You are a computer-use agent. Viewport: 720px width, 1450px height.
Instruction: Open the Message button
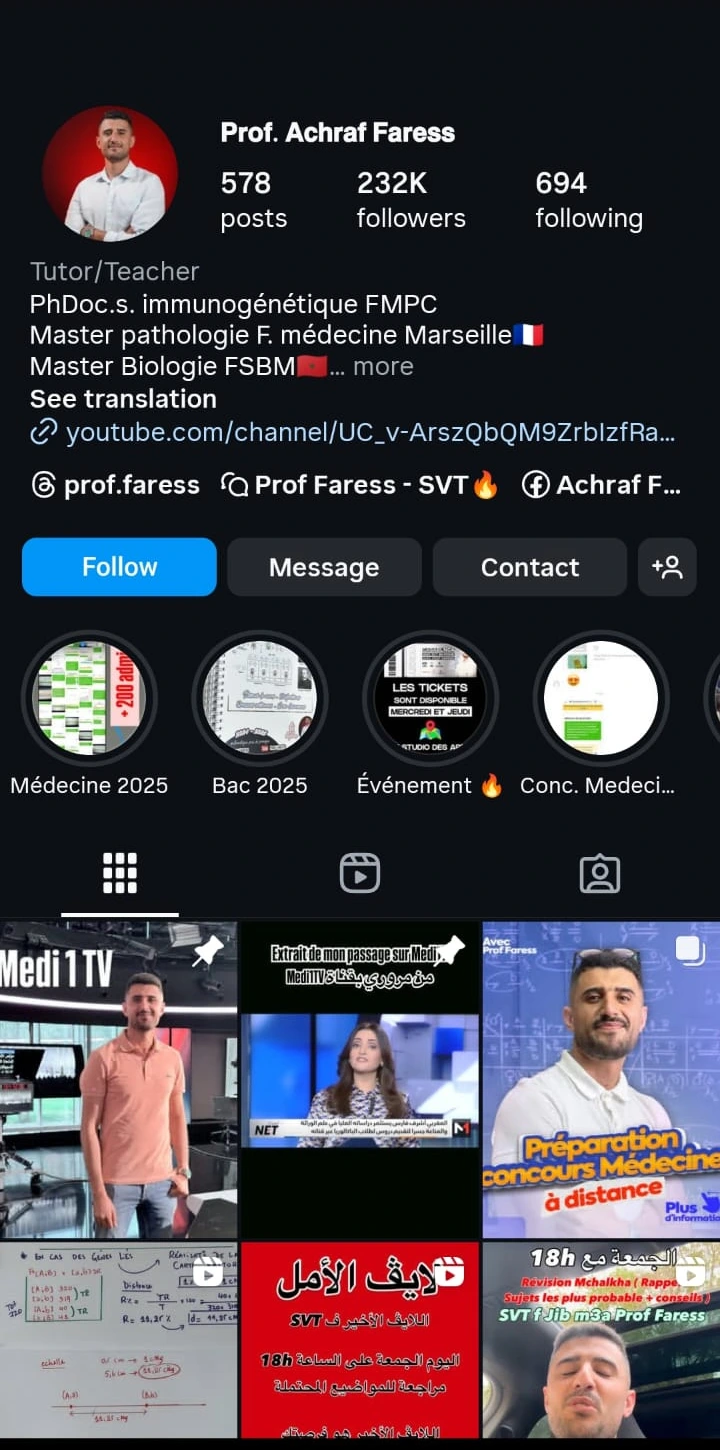(x=324, y=567)
